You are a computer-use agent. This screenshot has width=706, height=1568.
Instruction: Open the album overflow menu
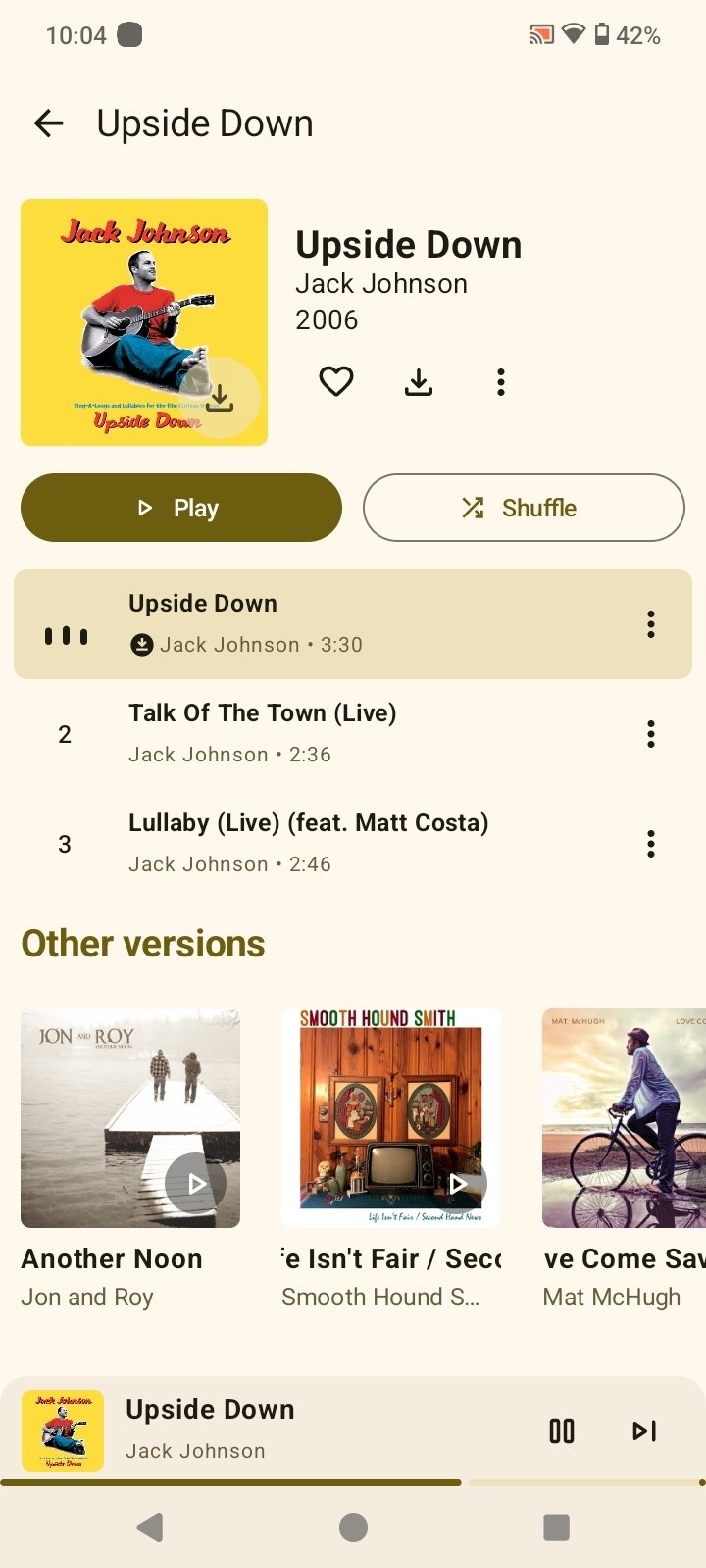(501, 381)
